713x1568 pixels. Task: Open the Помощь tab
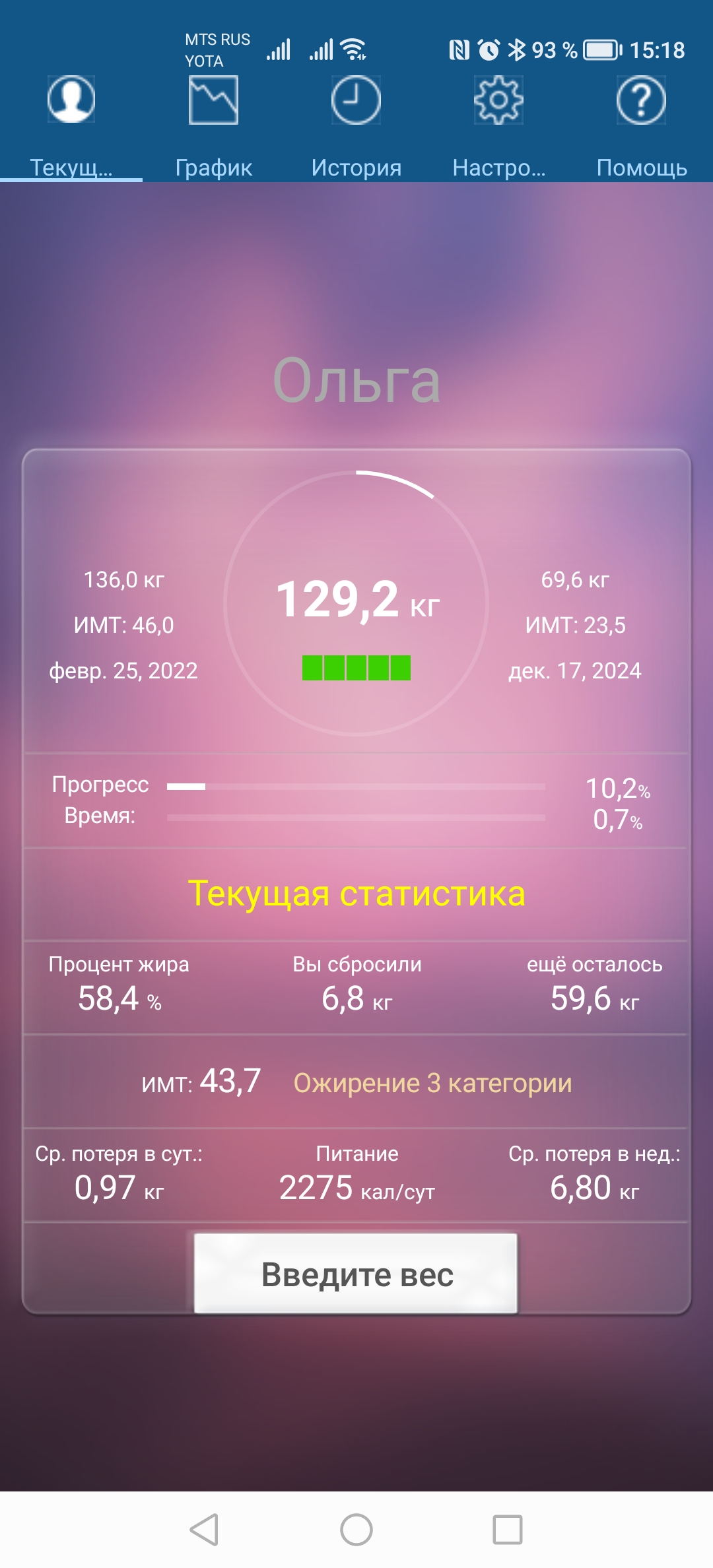(641, 127)
